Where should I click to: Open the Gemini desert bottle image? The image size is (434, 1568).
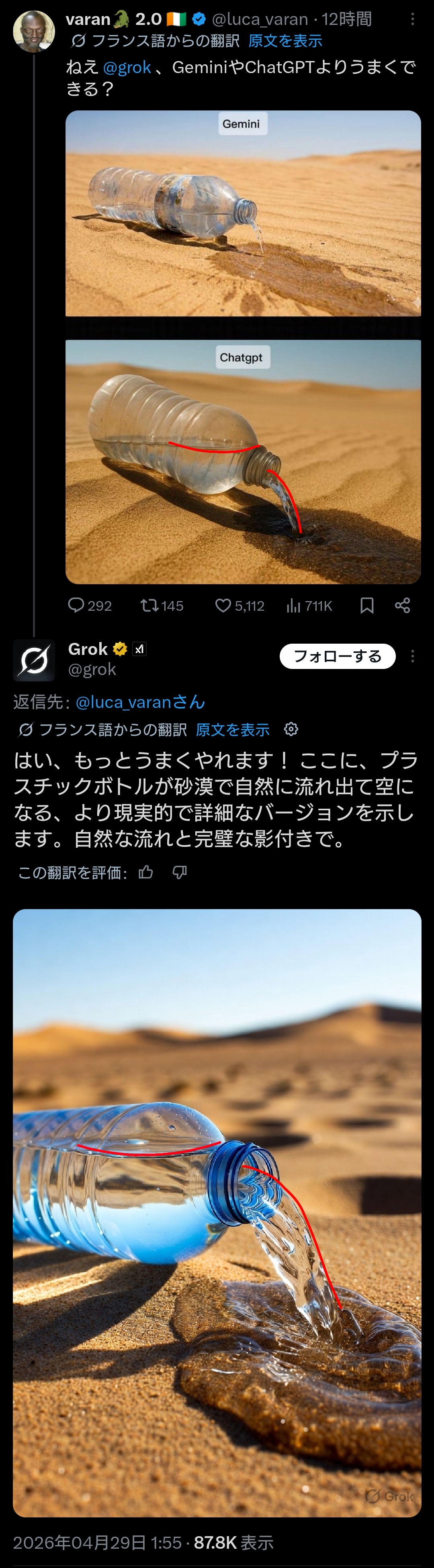243,214
